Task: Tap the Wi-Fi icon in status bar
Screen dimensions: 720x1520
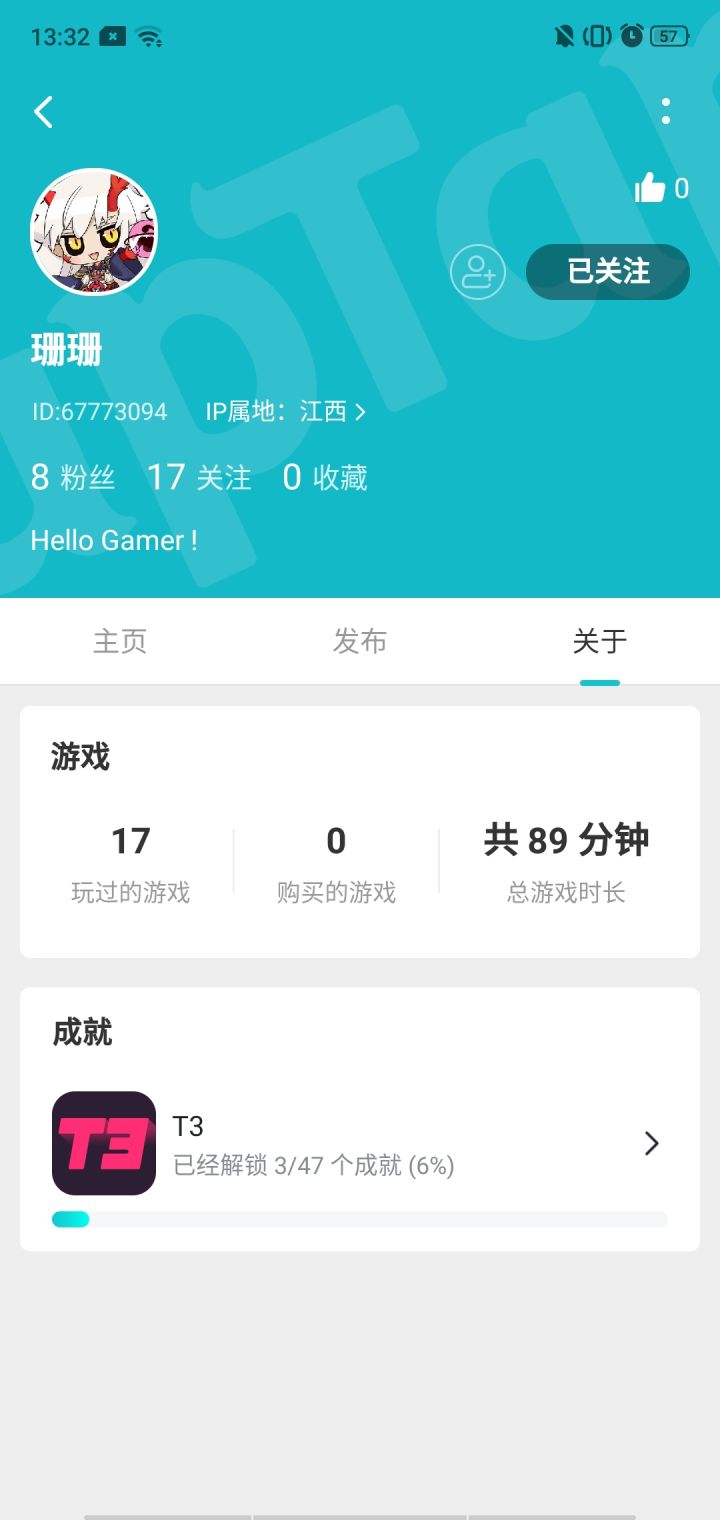Action: (150, 36)
